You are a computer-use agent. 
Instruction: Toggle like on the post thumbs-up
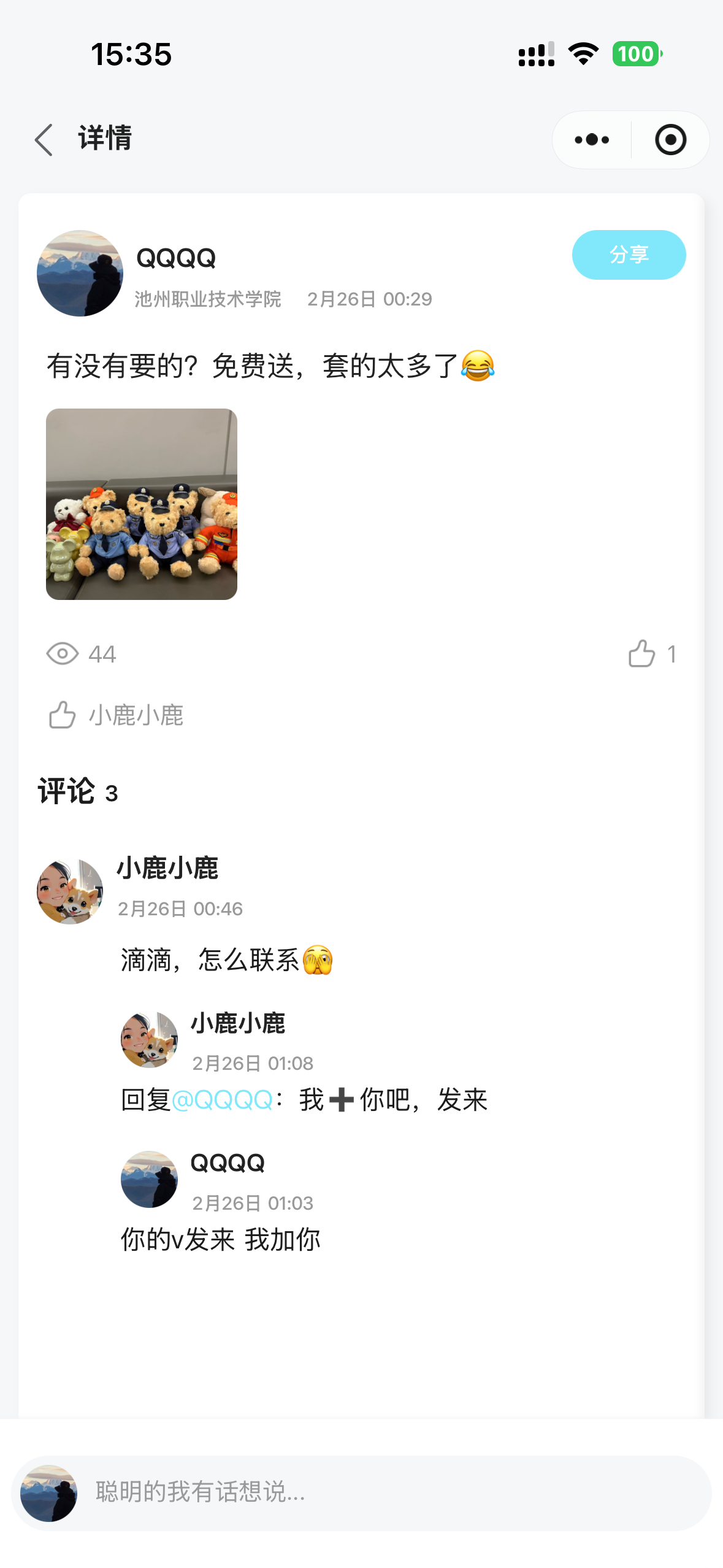click(641, 653)
